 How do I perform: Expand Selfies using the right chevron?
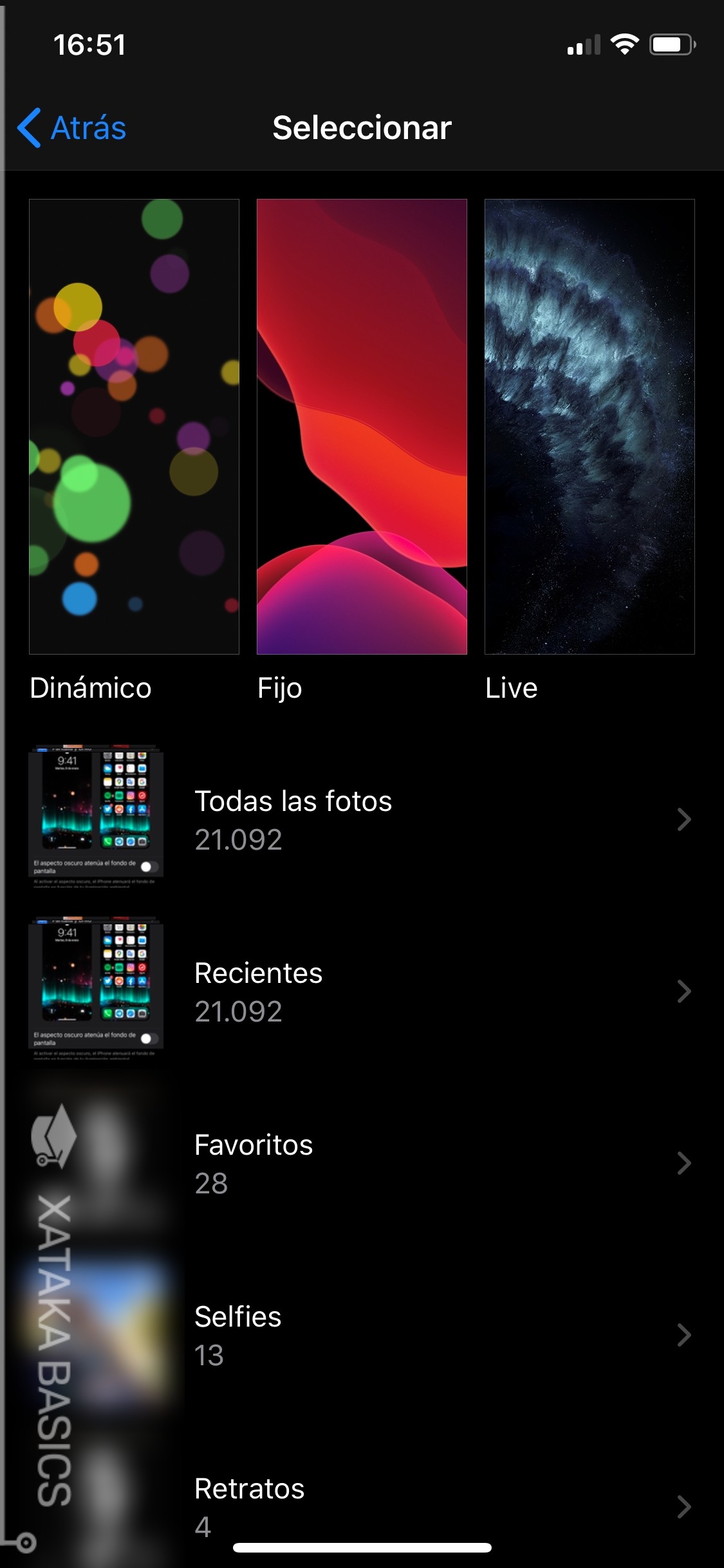[684, 1336]
